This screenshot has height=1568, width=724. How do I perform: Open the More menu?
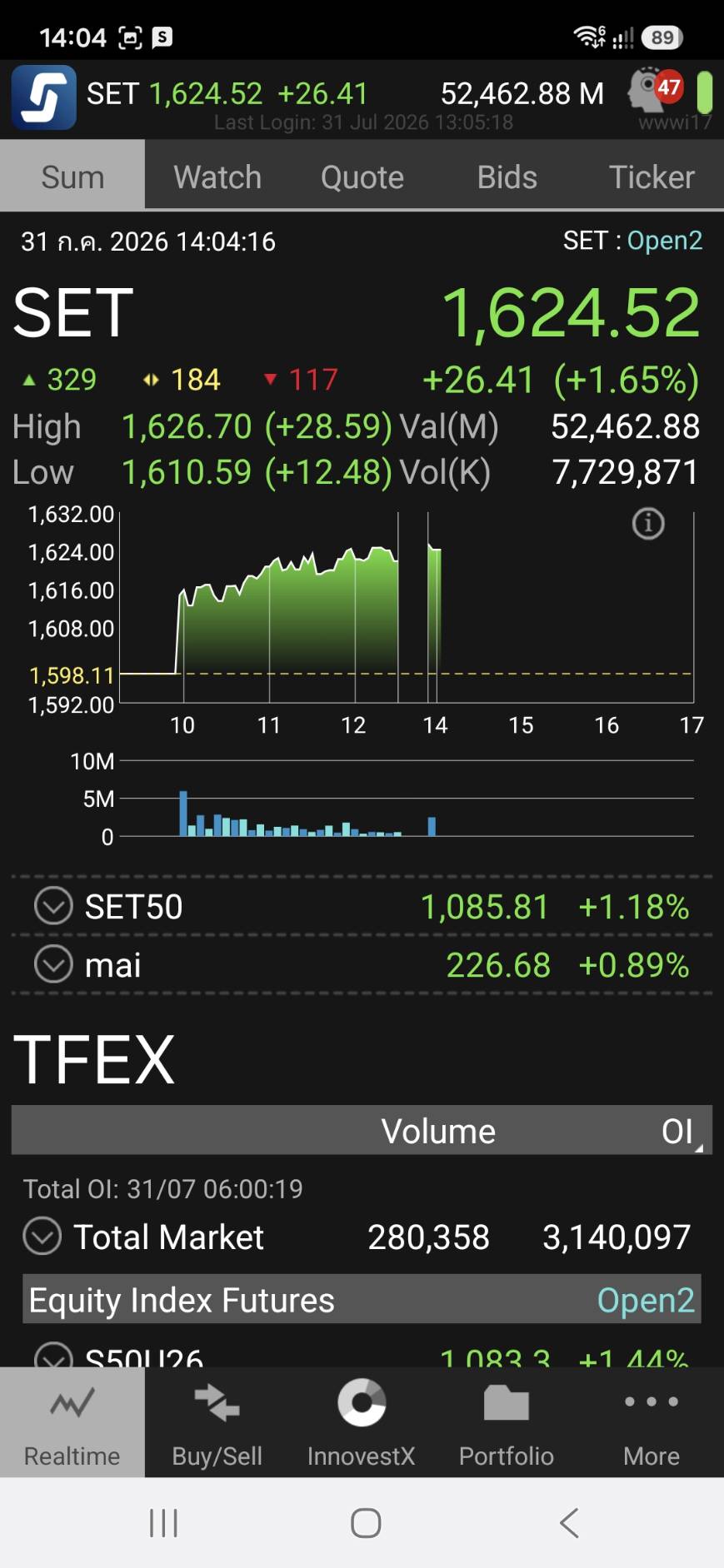pos(652,1422)
